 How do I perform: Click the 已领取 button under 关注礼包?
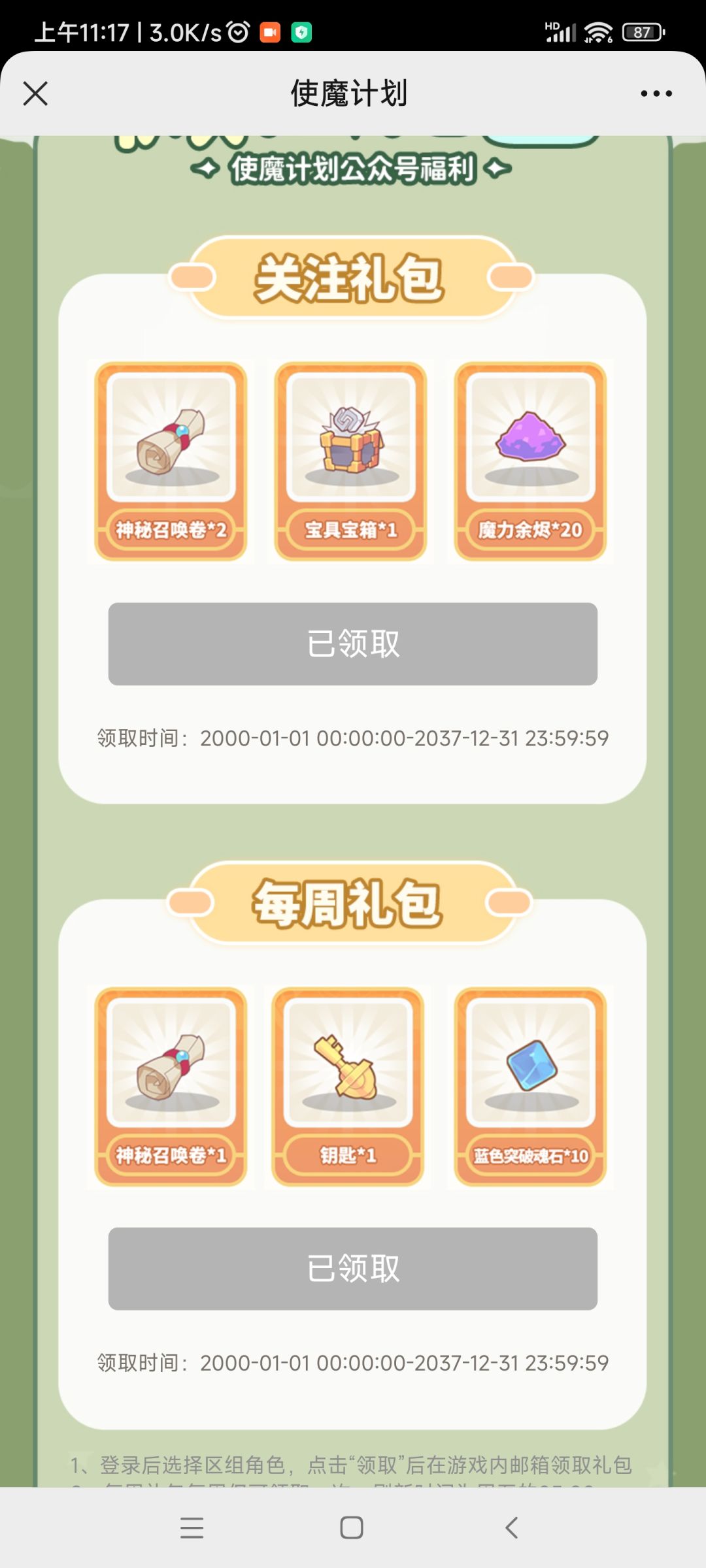[353, 644]
